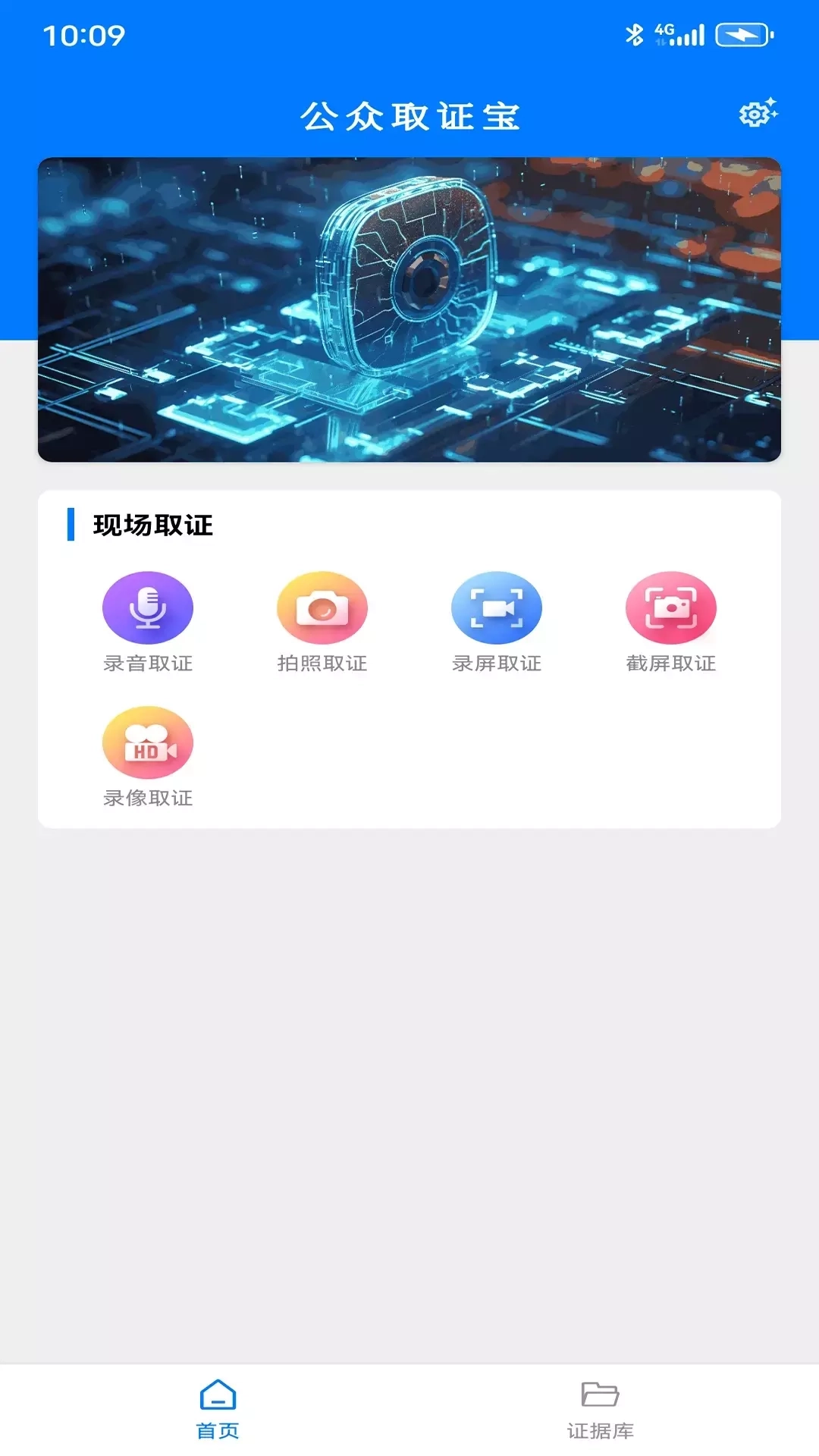Tap the 录音取证 text label

[x=149, y=663]
